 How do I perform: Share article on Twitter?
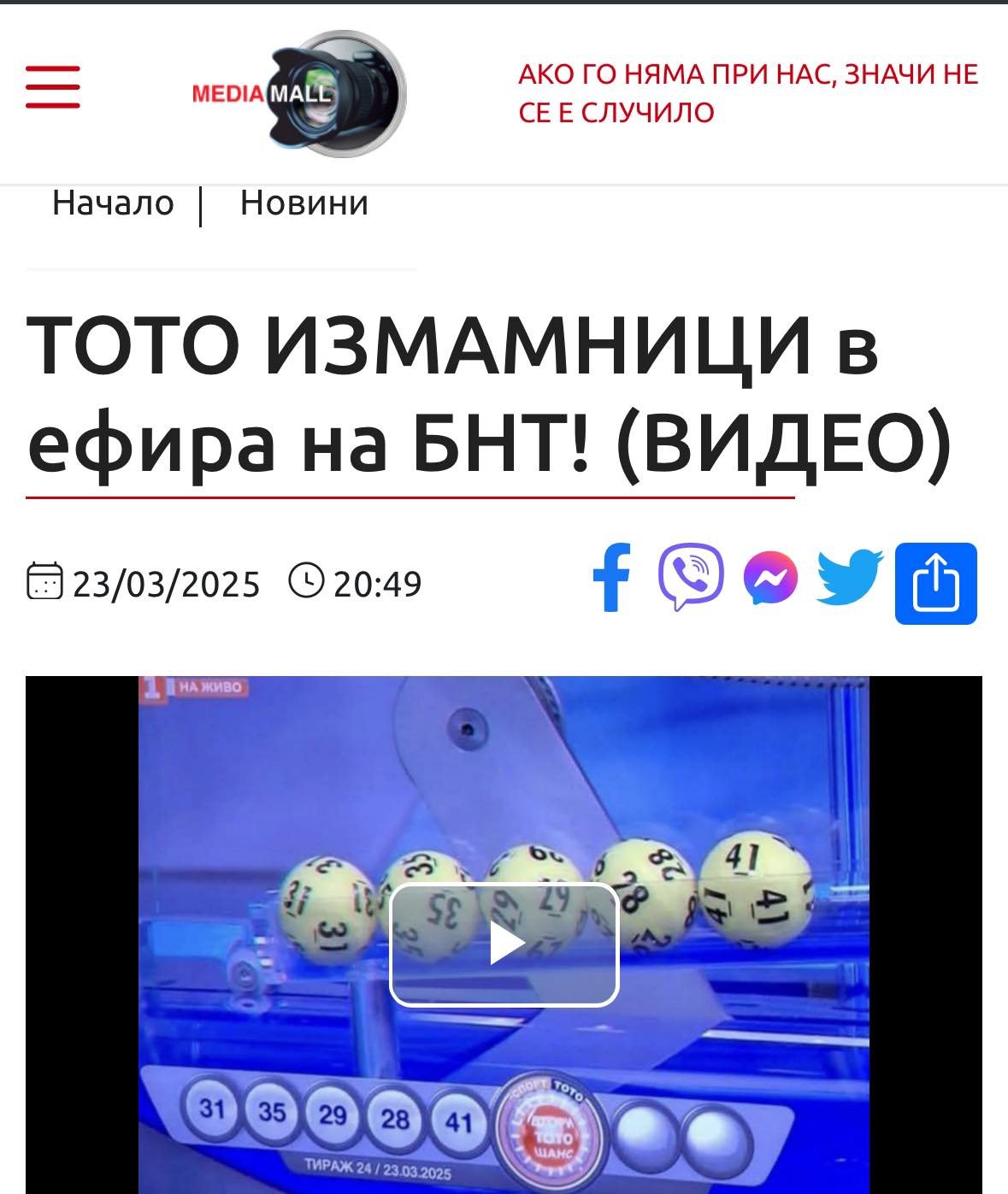tap(849, 578)
